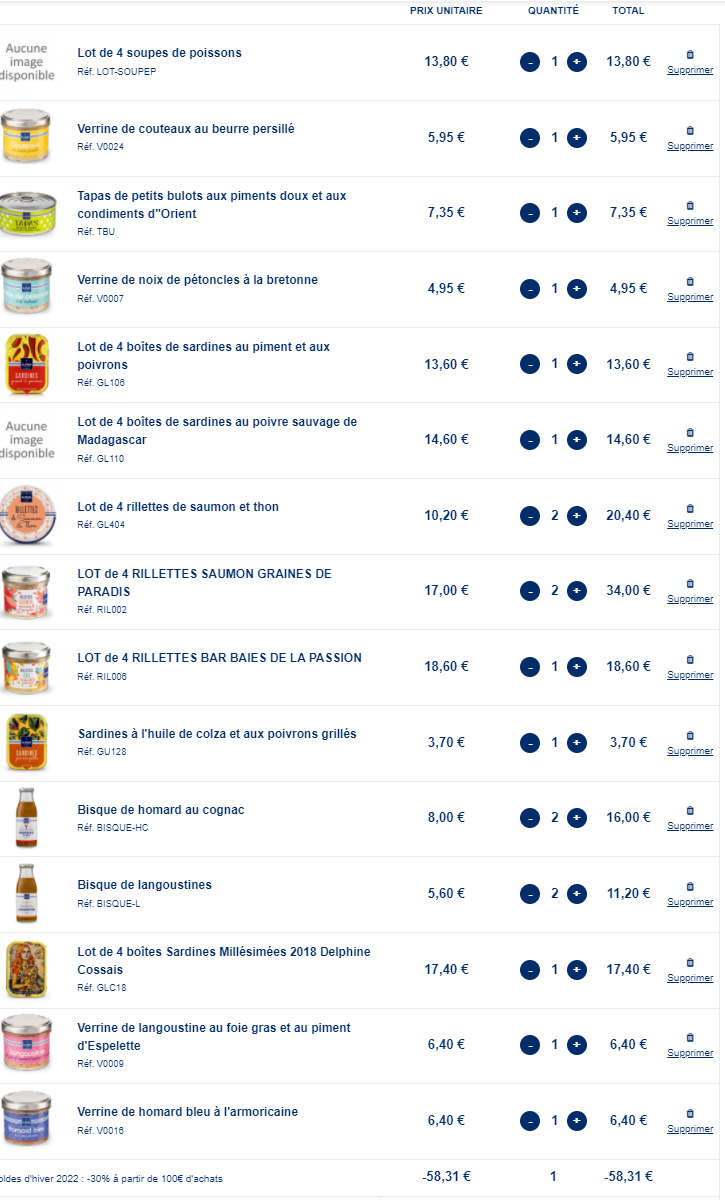Decrease Bisque de homard au cognac quantity

coord(530,818)
